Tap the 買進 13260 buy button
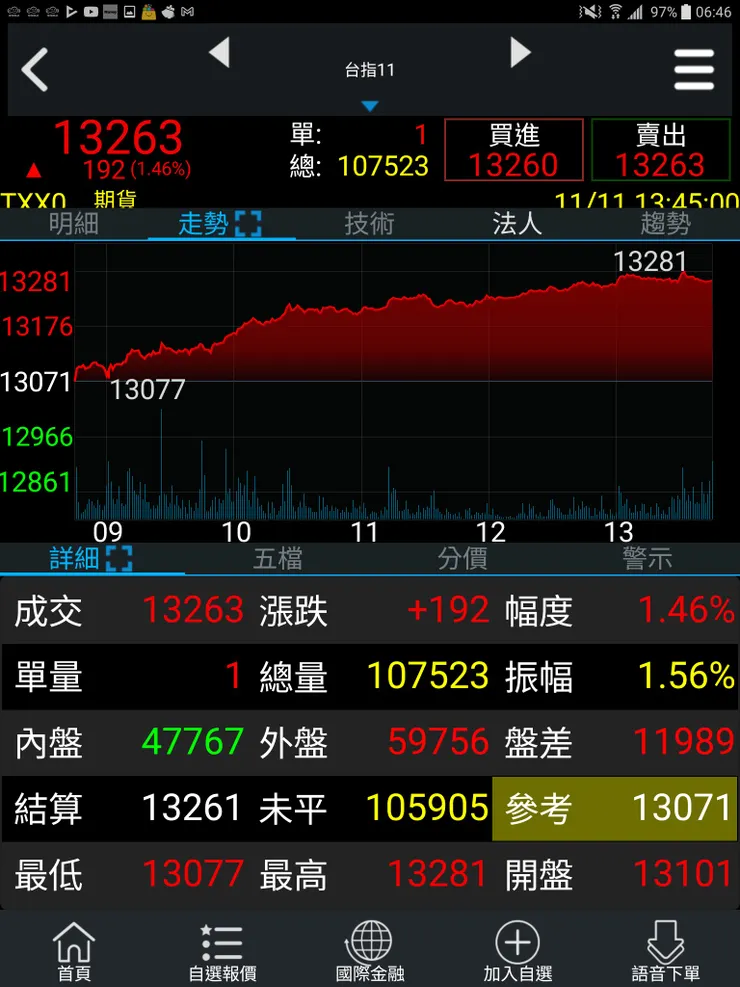The height and width of the screenshot is (987, 740). click(513, 150)
